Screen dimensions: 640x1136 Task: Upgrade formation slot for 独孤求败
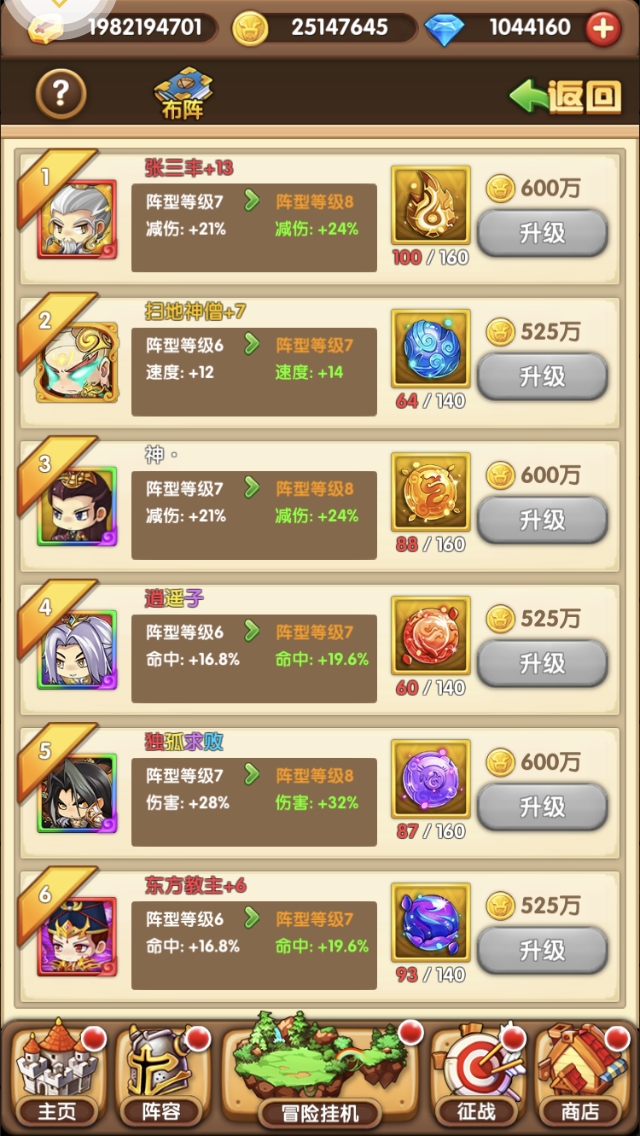coord(542,807)
